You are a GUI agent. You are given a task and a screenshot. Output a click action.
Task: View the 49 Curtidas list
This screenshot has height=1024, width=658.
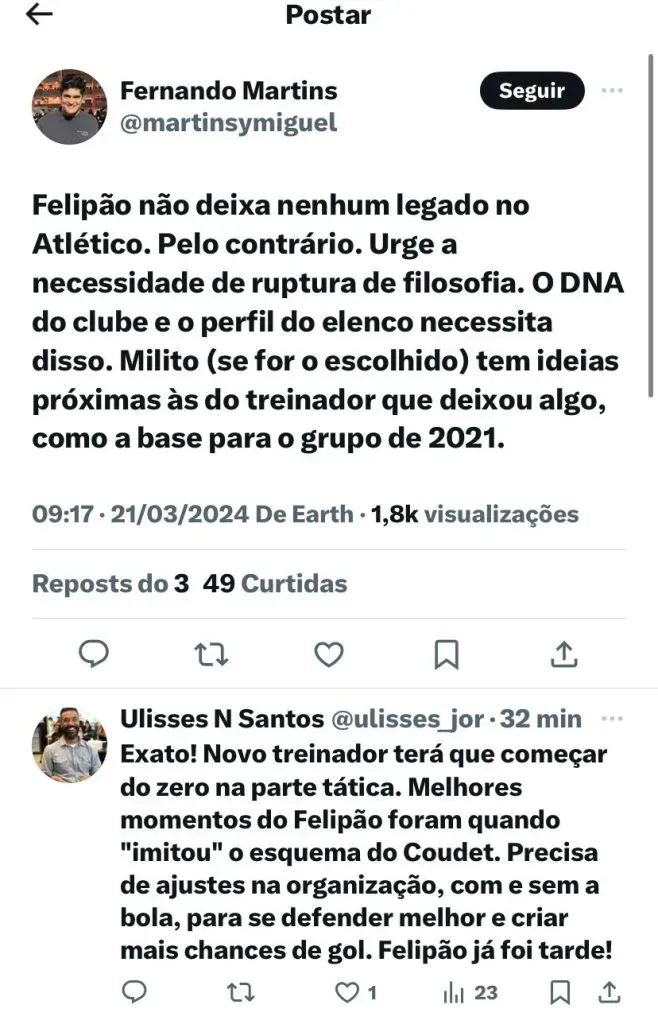(x=274, y=583)
